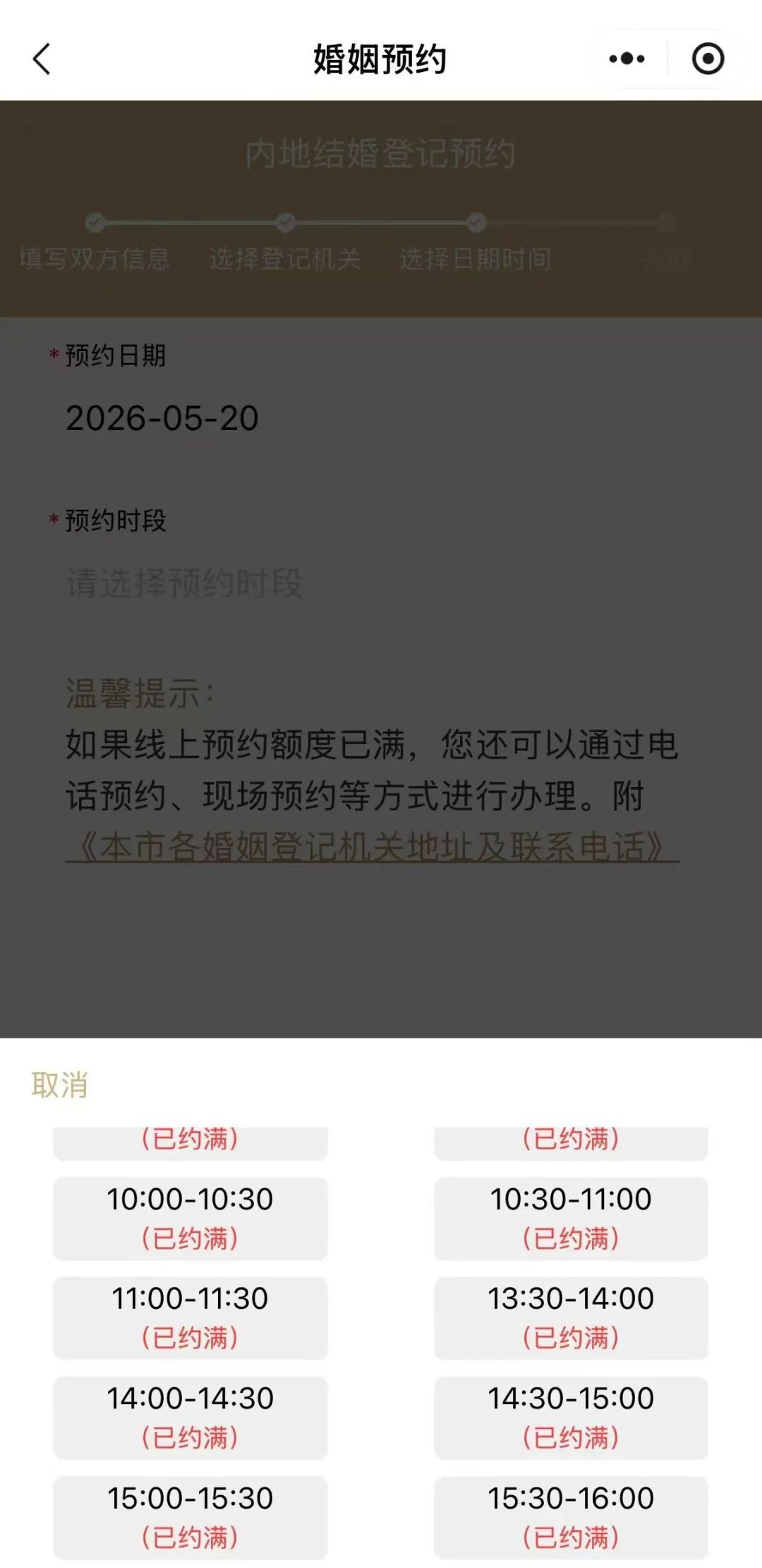Viewport: 762px width, 1568px height.
Task: Select the 15:00-15:30 time slot
Action: (190, 1516)
